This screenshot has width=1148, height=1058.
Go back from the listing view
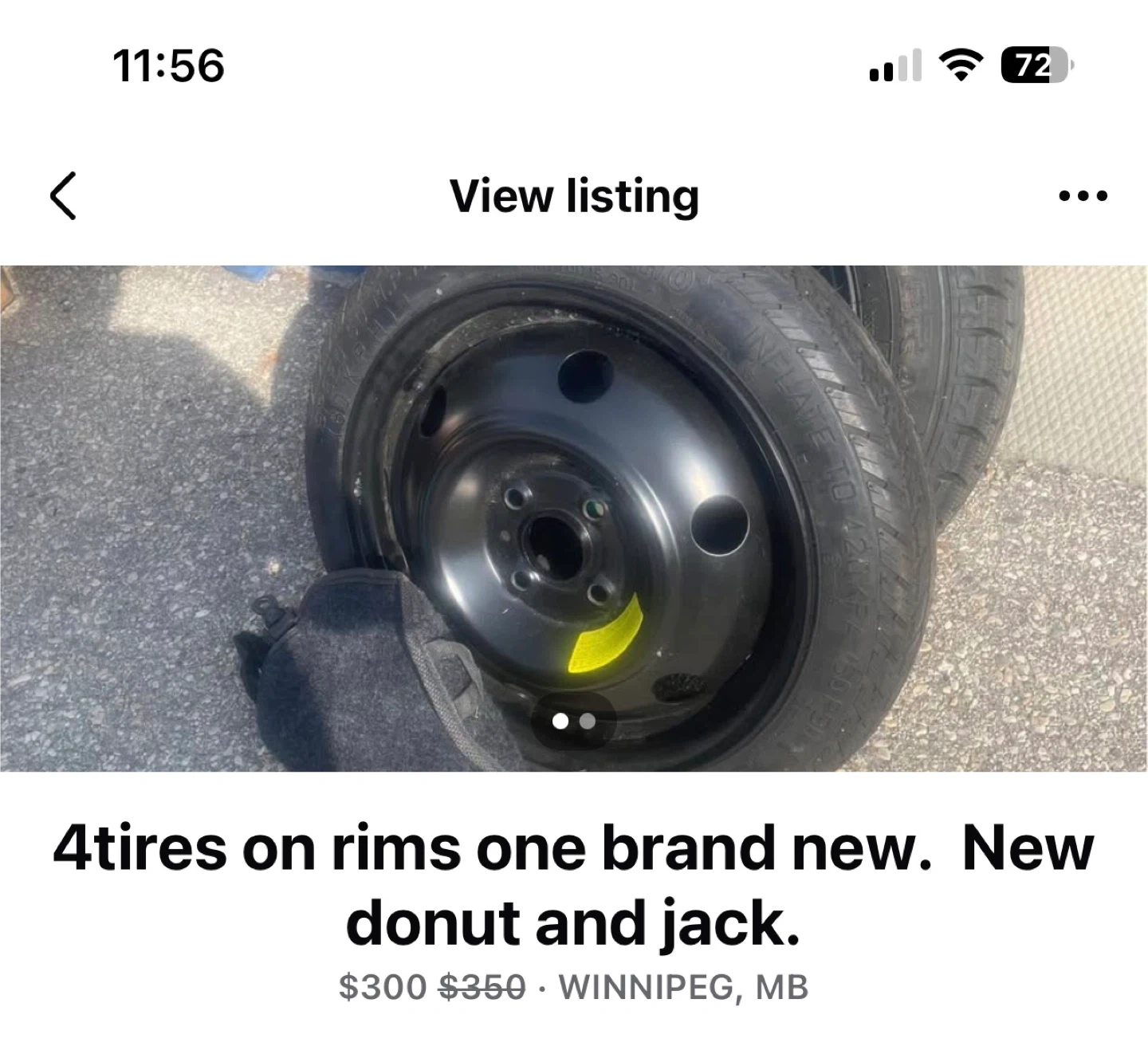click(64, 195)
